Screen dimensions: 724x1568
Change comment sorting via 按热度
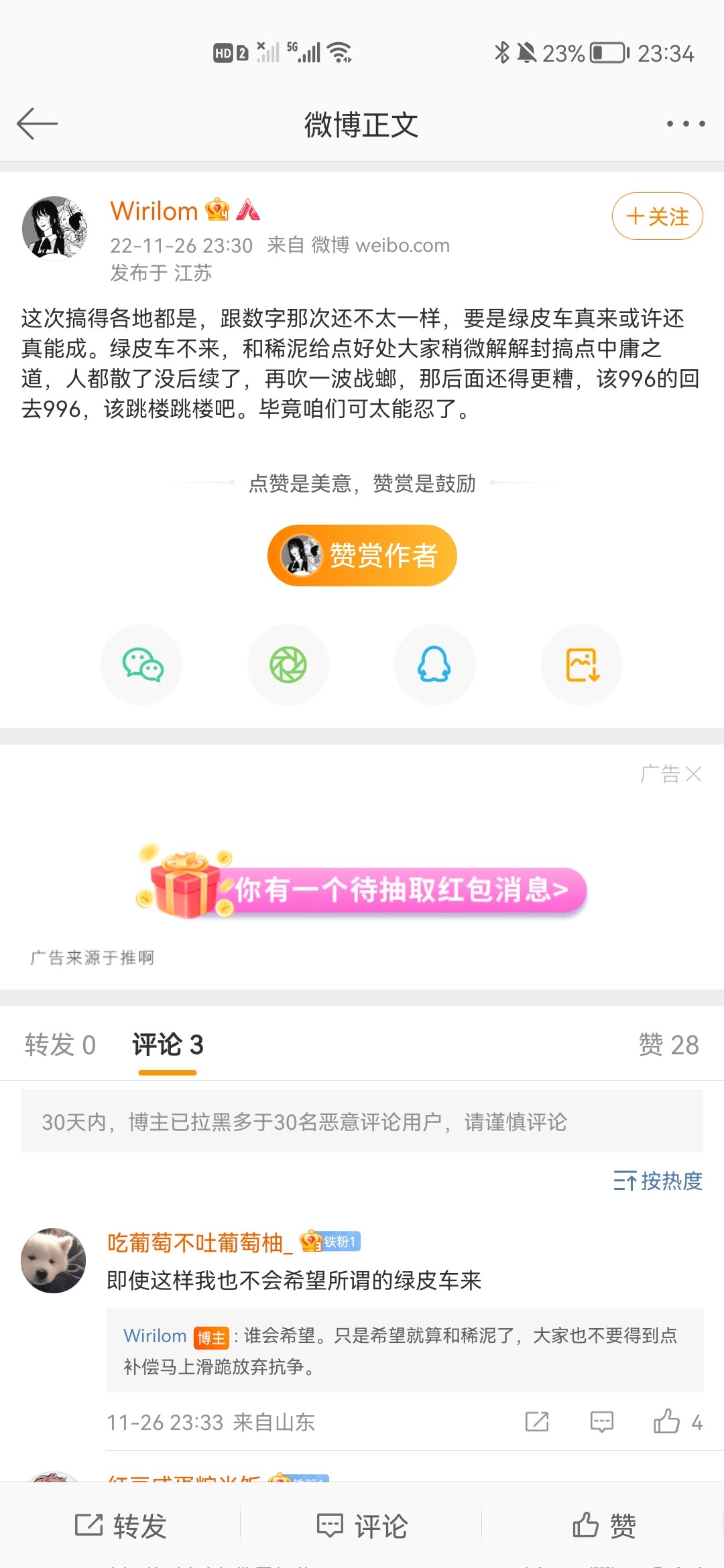pos(658,1181)
